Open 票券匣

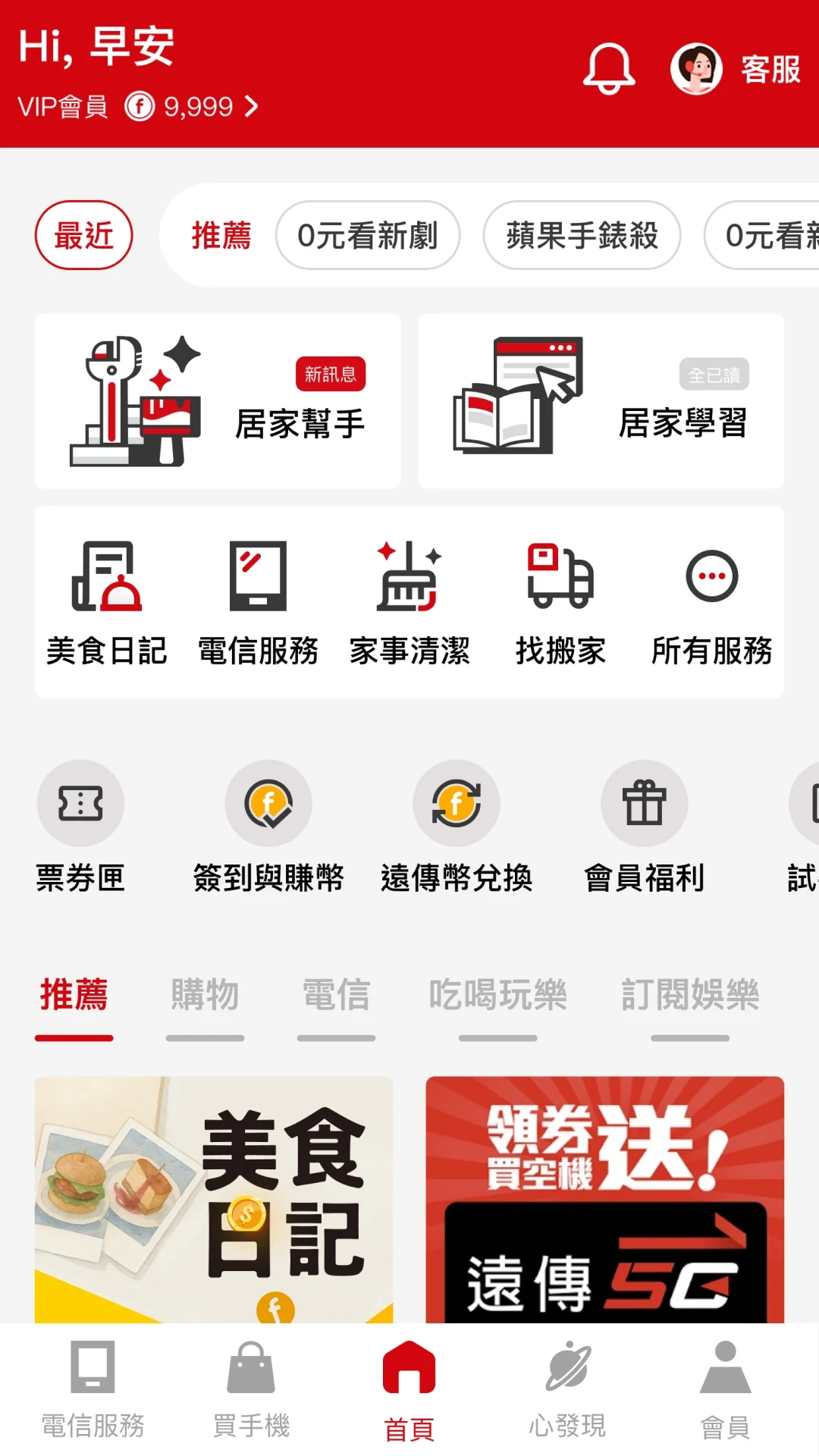(80, 827)
